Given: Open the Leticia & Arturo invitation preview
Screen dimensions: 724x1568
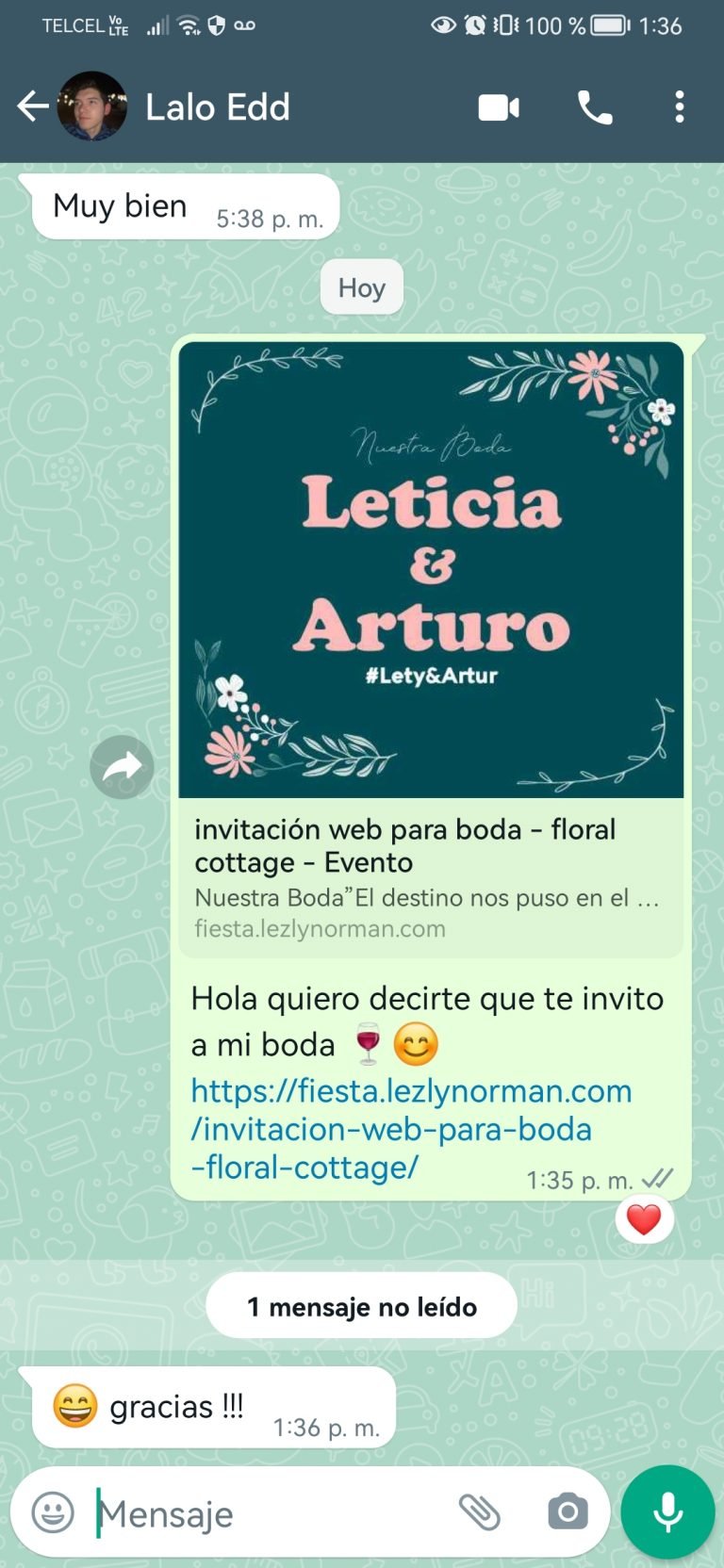Looking at the screenshot, I should [x=431, y=570].
